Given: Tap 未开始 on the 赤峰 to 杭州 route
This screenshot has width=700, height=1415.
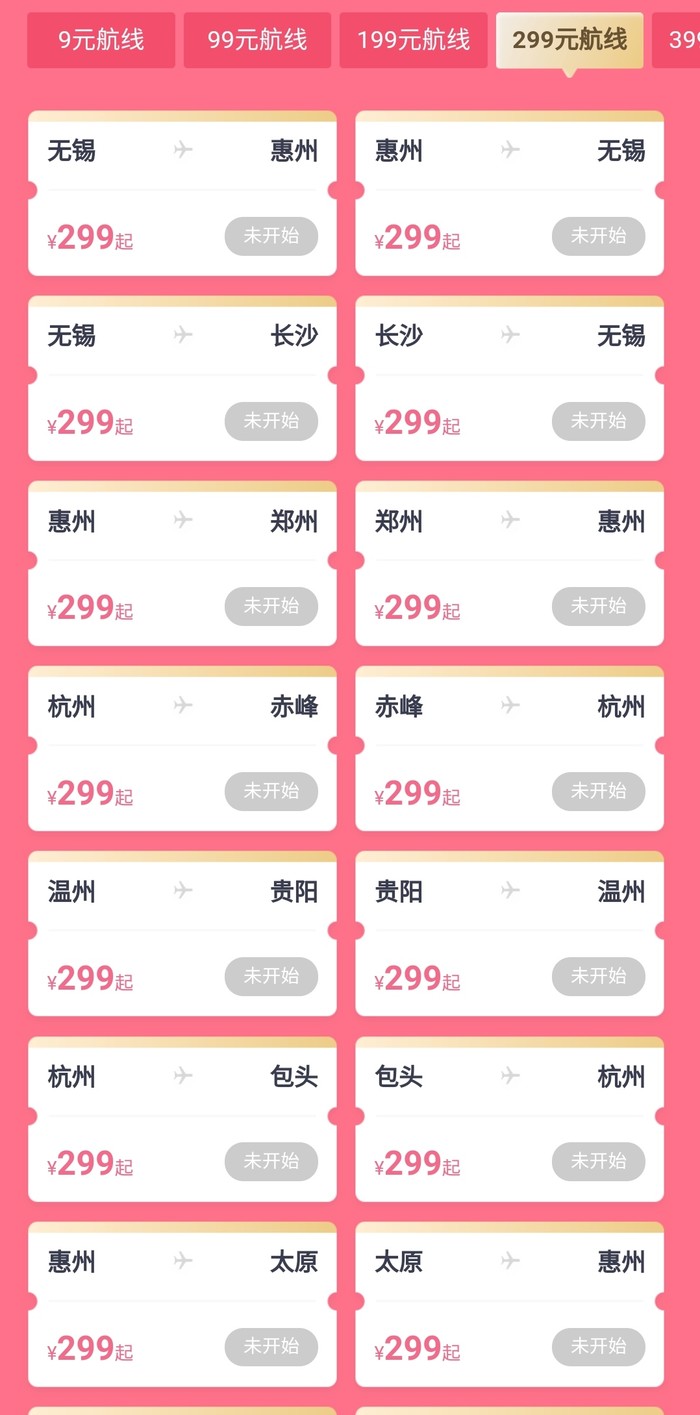Looking at the screenshot, I should tap(598, 791).
